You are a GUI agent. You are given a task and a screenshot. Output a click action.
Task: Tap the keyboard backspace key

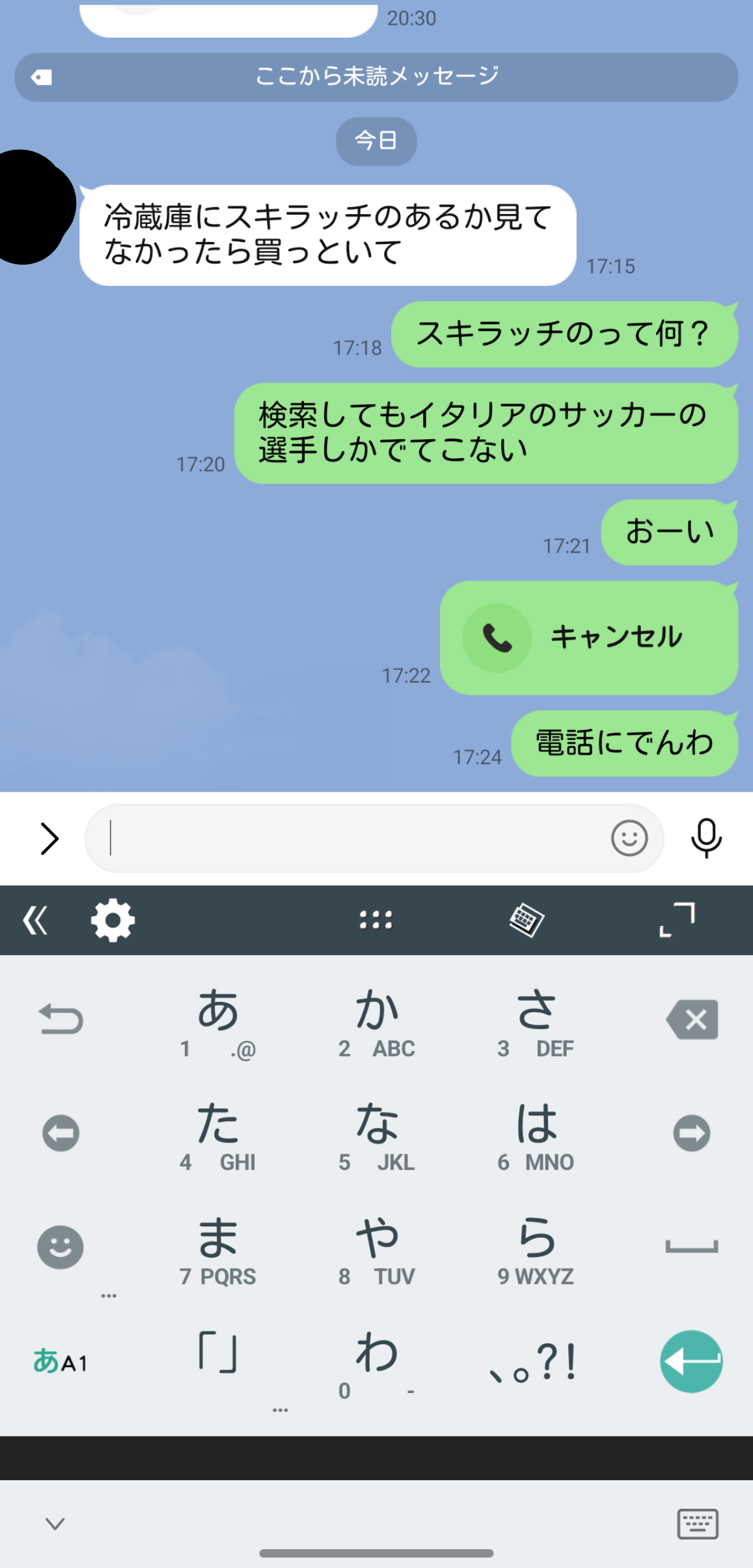coord(692,1020)
